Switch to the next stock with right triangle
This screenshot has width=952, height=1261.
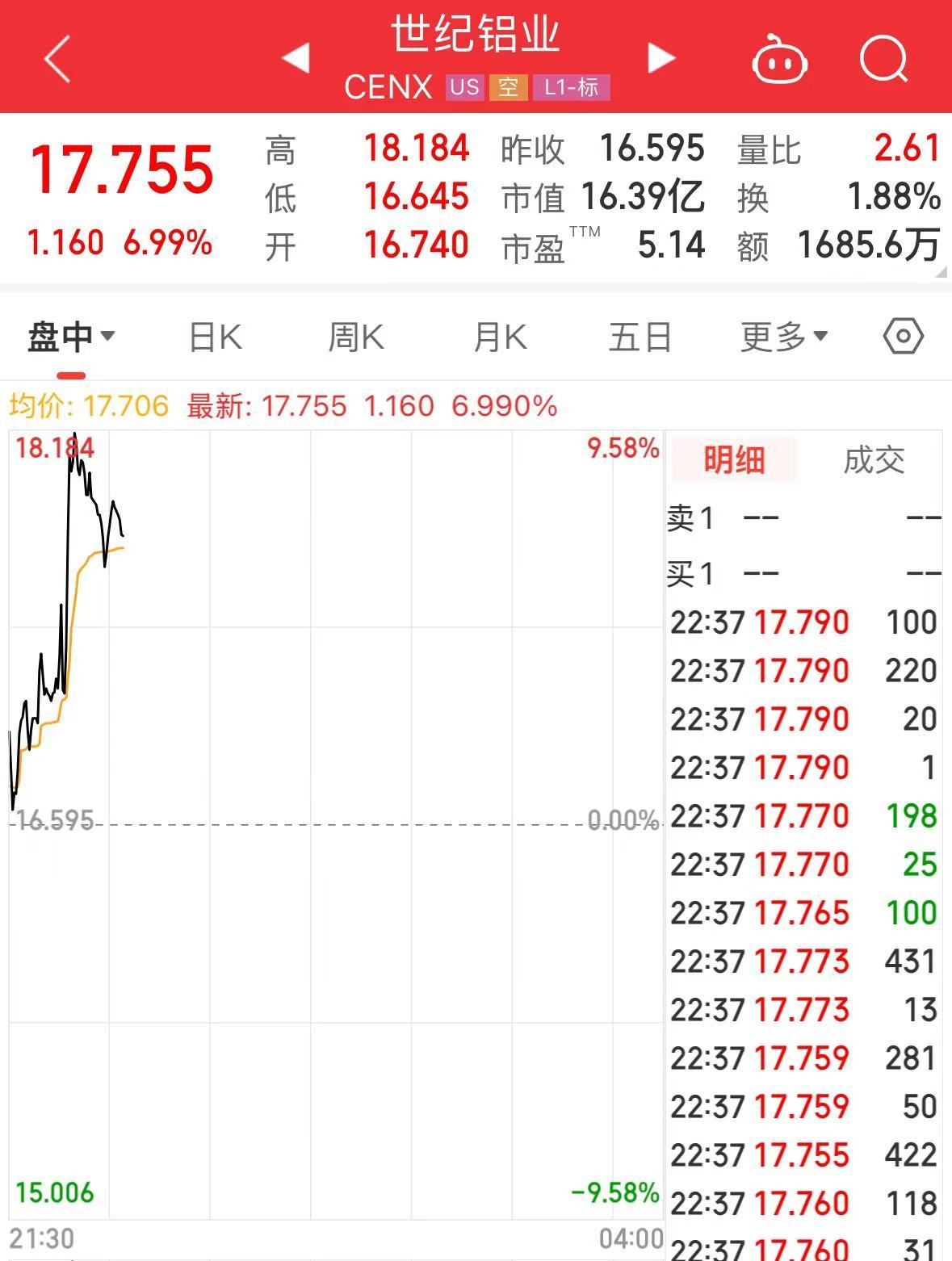661,58
